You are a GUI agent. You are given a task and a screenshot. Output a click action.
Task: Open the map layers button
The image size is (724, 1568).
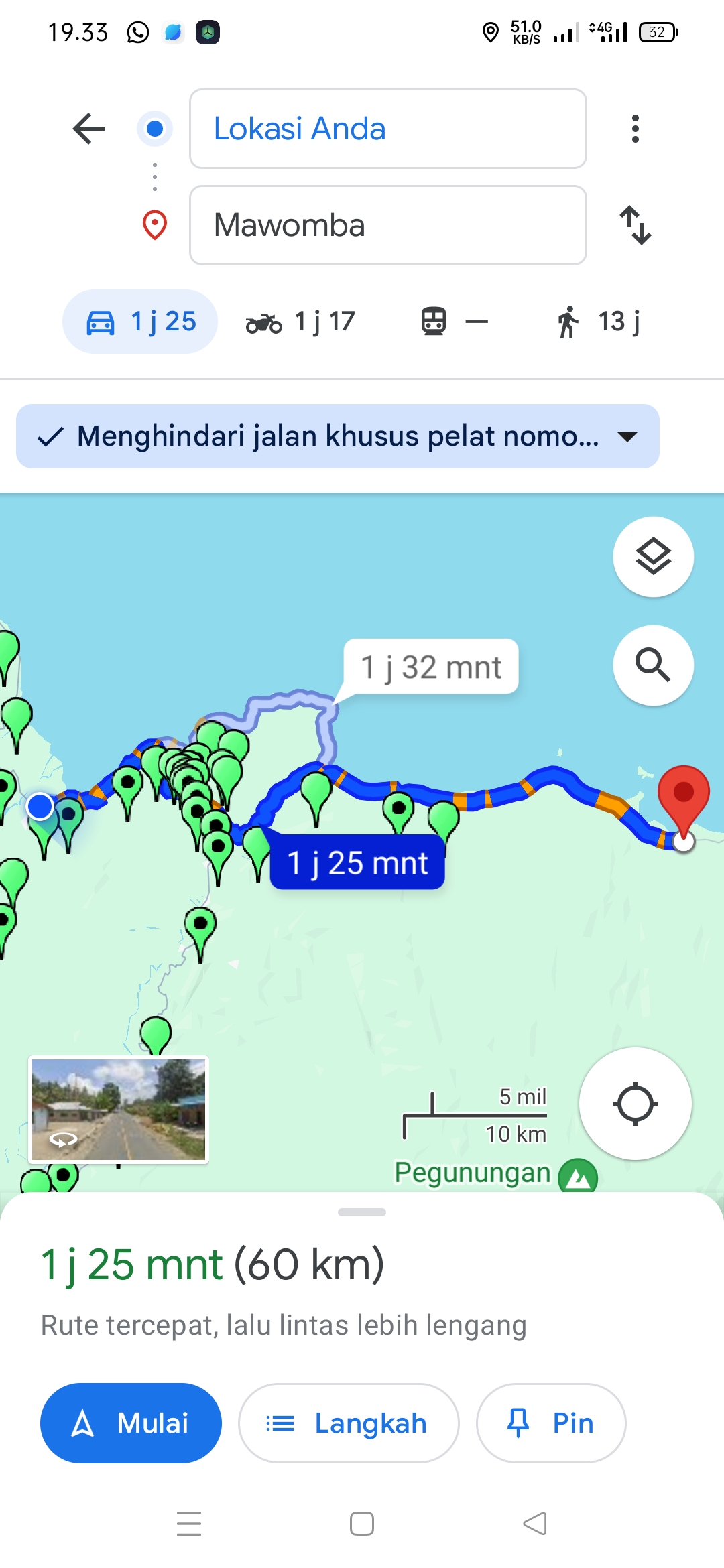point(654,557)
